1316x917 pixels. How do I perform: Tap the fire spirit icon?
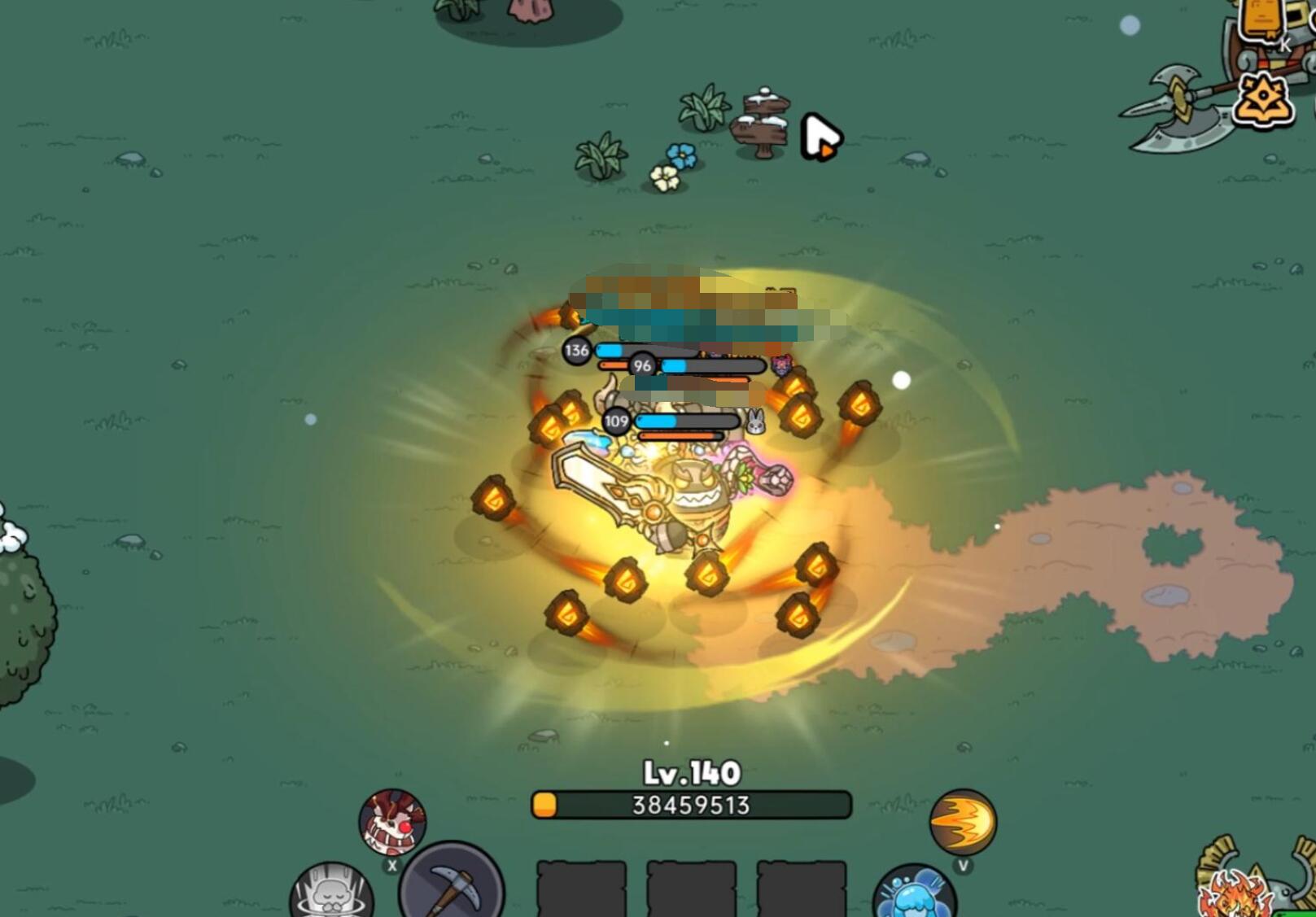(1231, 893)
